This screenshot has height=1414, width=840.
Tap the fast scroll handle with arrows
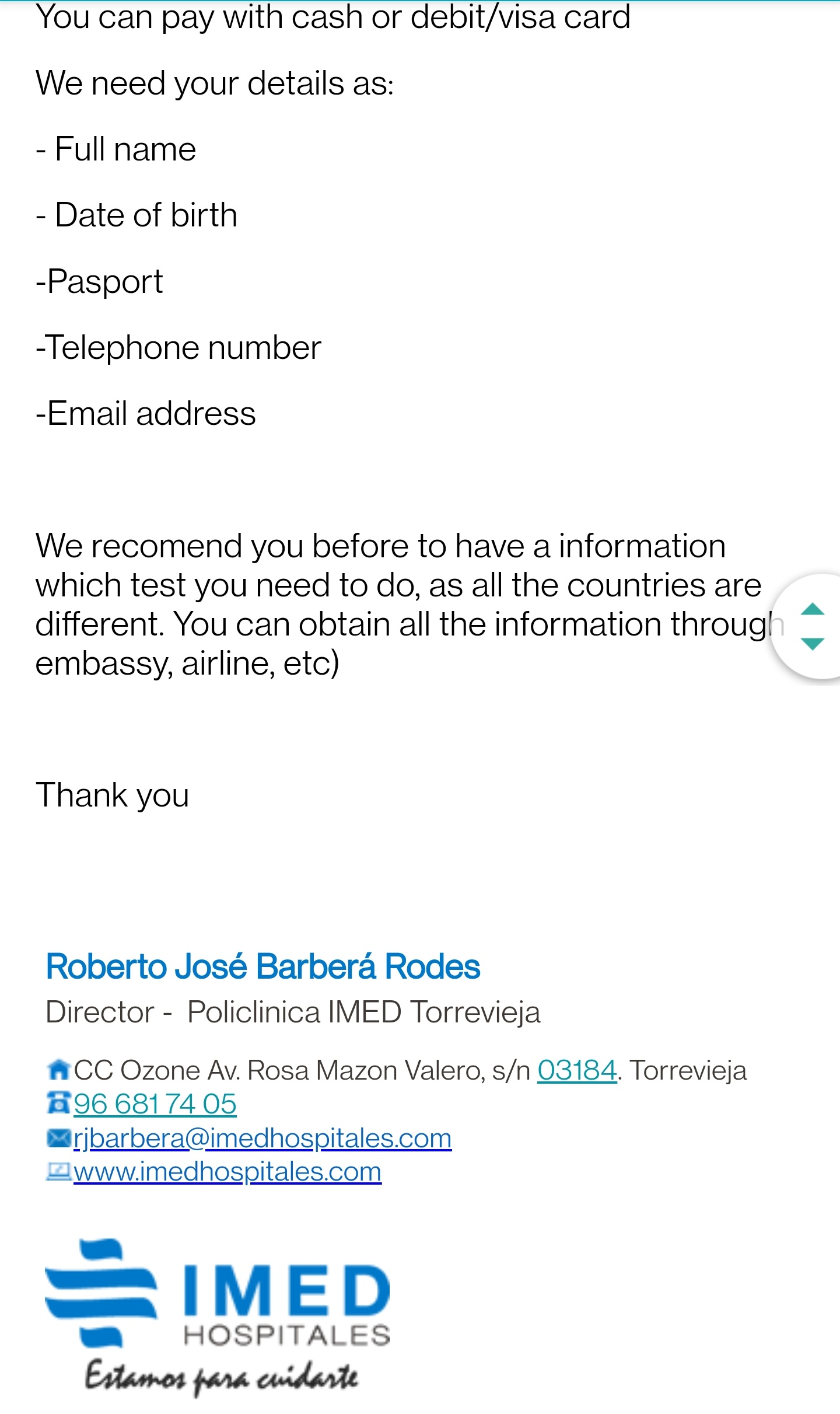tap(812, 627)
